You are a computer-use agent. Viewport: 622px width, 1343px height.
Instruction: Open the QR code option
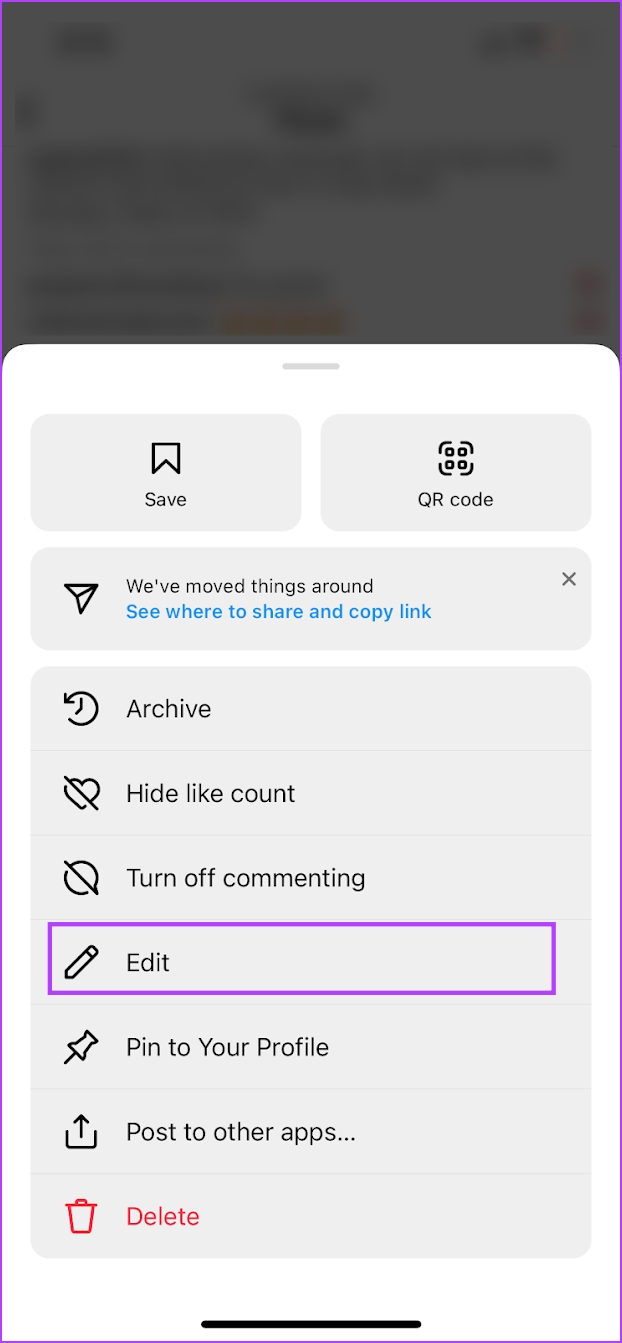(x=456, y=472)
